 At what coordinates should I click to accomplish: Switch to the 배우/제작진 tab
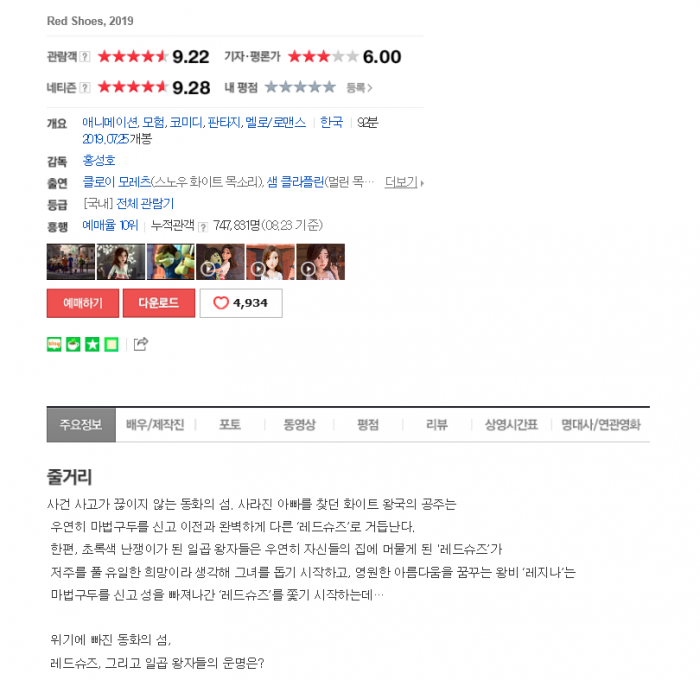tap(155, 425)
